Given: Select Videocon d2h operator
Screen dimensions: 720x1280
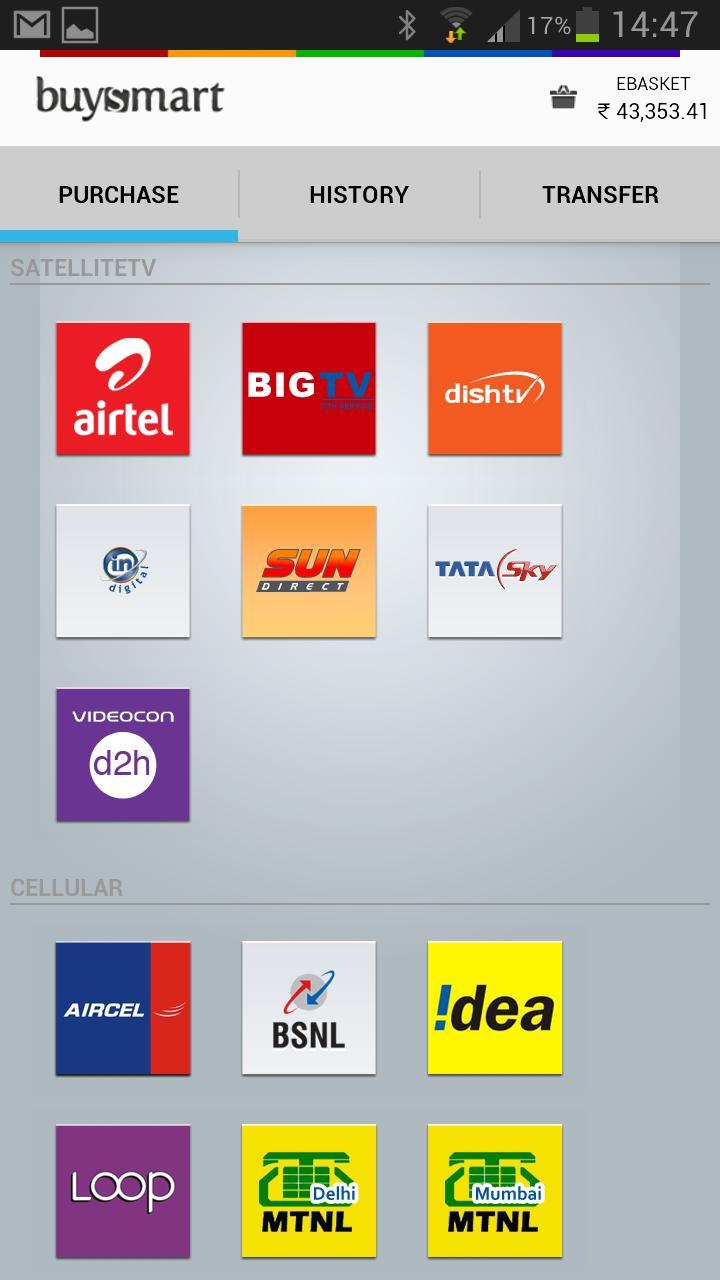Looking at the screenshot, I should (x=123, y=754).
